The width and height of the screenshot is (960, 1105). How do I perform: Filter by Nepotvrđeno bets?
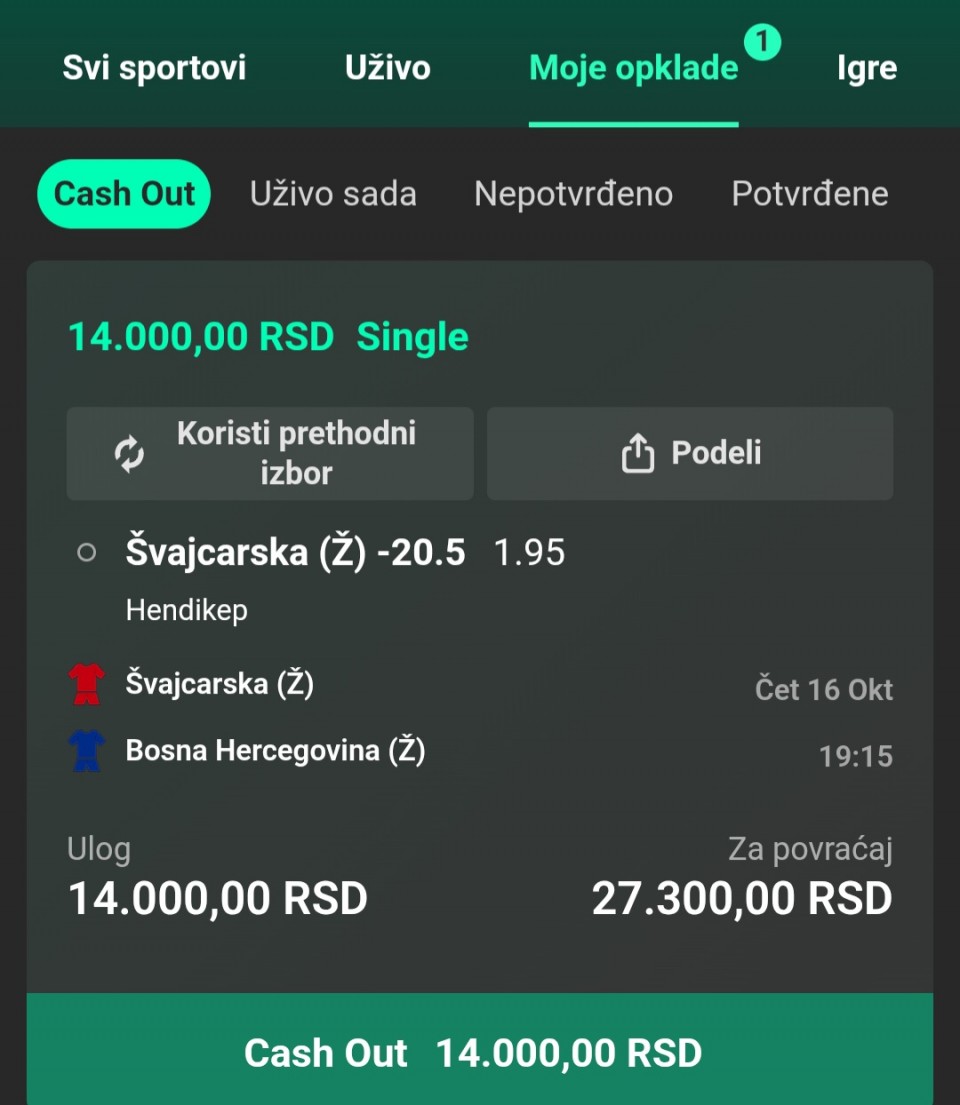pyautogui.click(x=573, y=194)
